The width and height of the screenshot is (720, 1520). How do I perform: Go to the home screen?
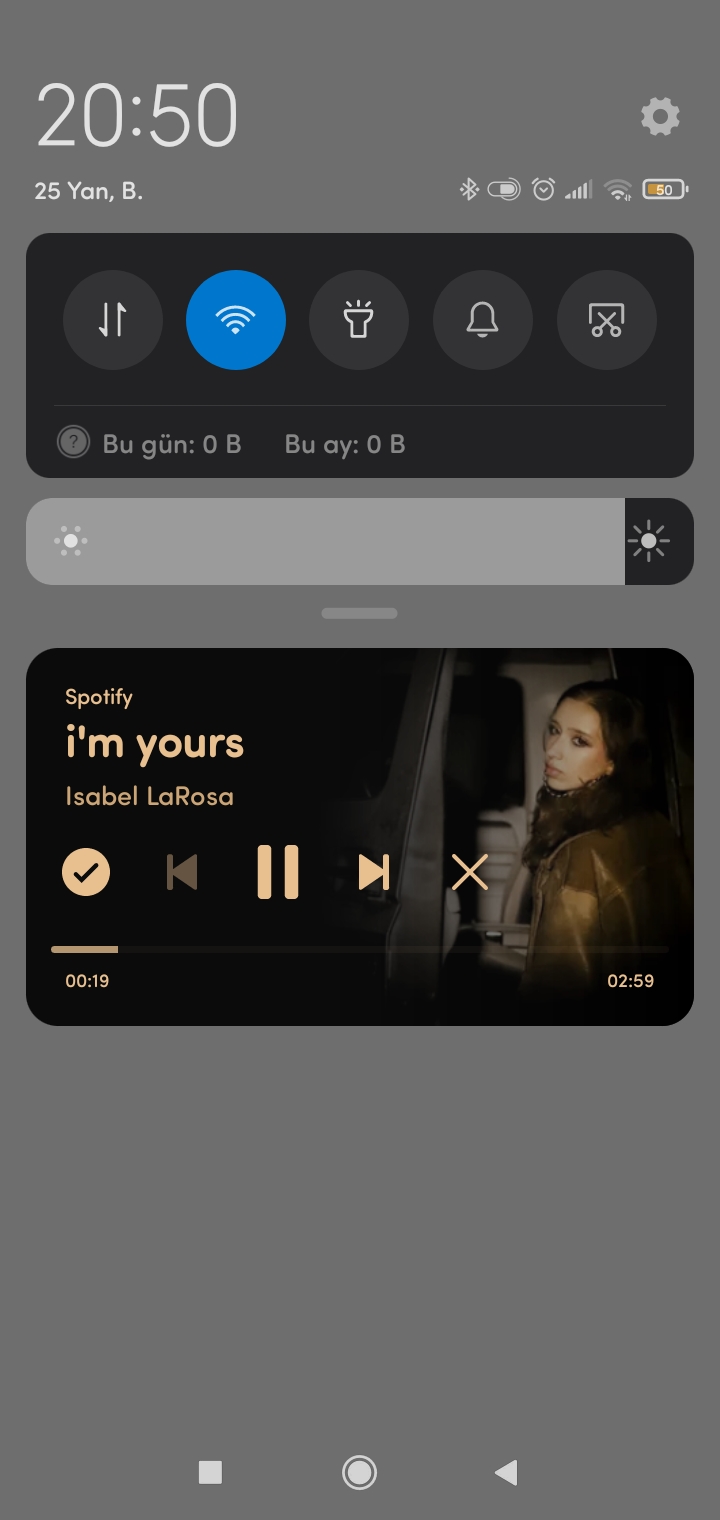359,1472
